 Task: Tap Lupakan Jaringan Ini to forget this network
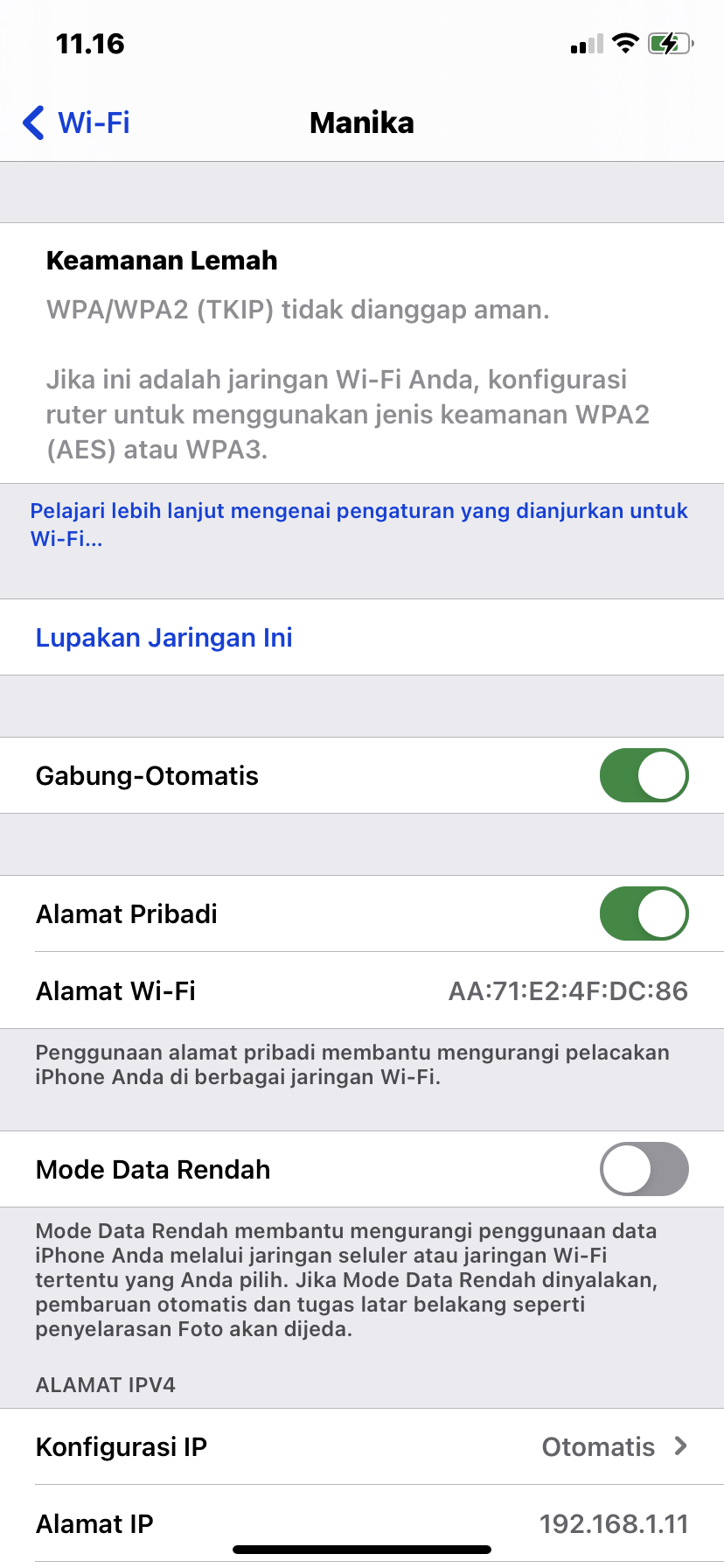click(164, 638)
